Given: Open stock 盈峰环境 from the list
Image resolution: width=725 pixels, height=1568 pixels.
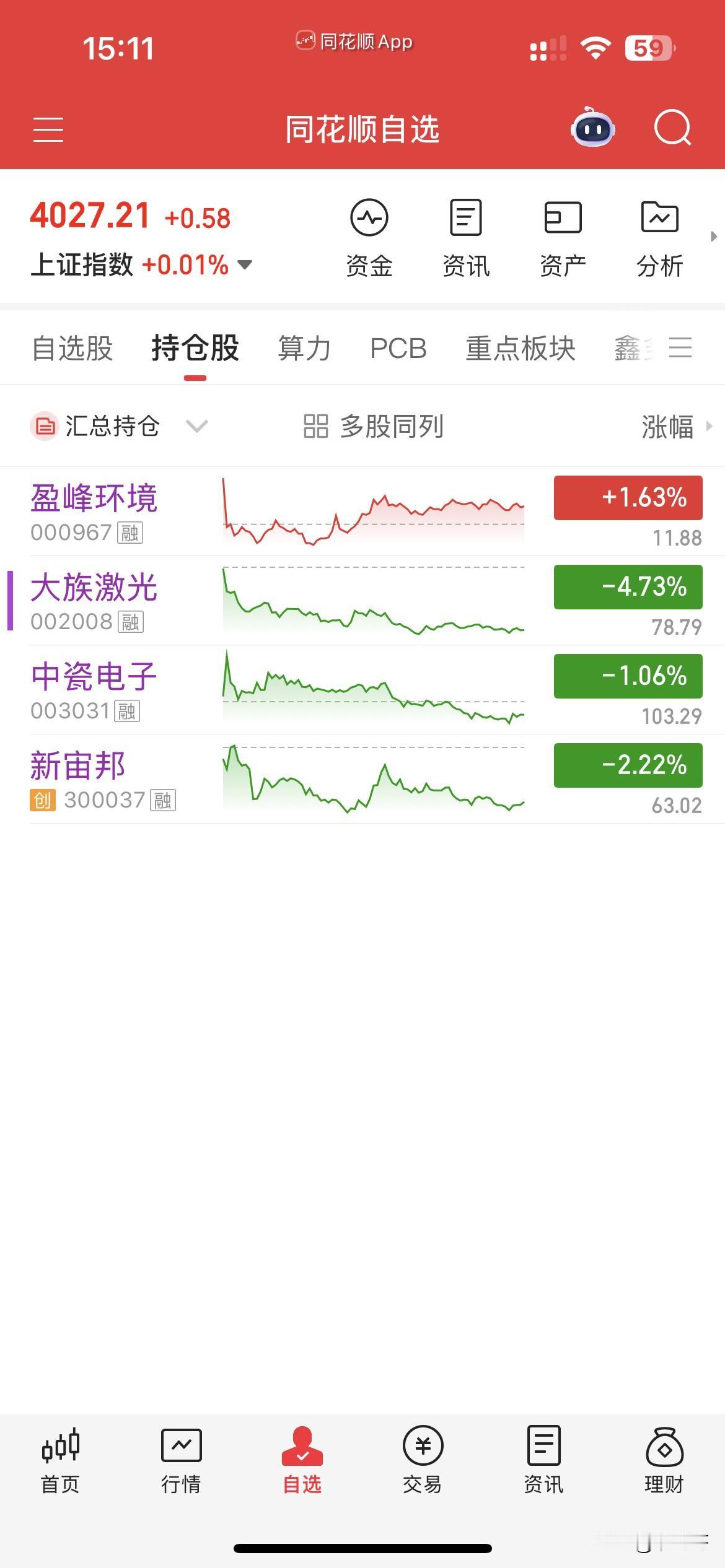Looking at the screenshot, I should click(x=94, y=497).
